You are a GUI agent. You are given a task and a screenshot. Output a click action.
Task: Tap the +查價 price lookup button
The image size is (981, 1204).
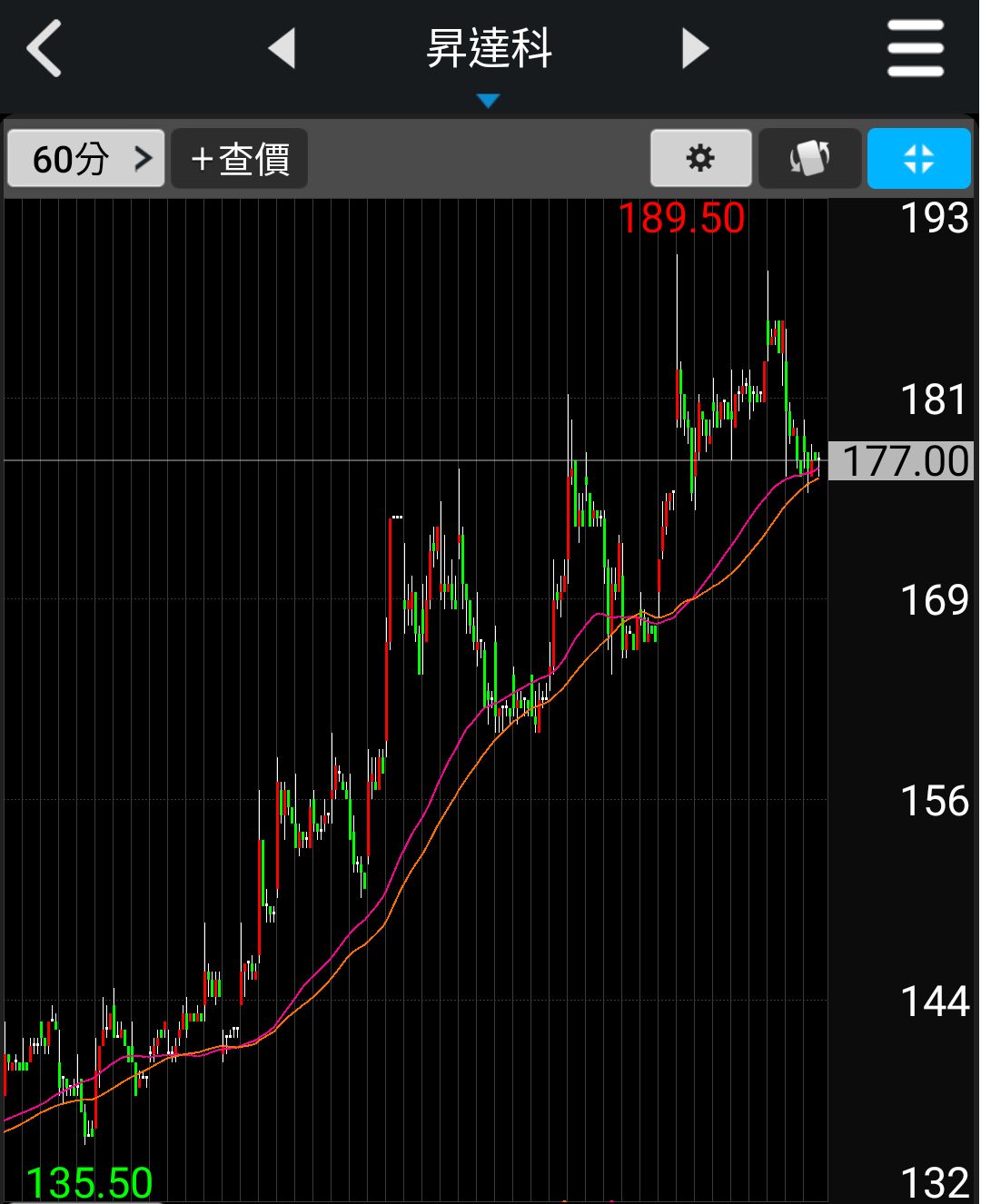(240, 159)
